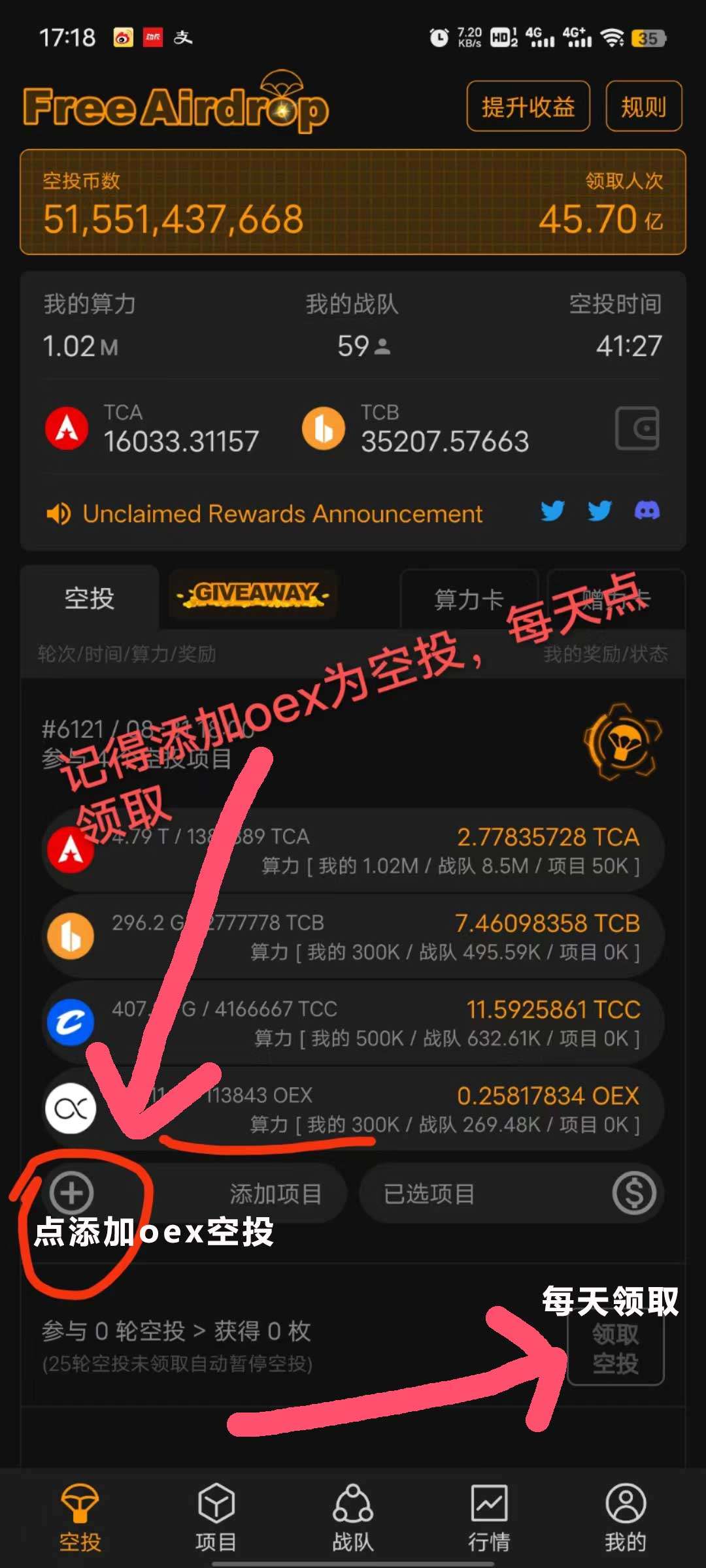The height and width of the screenshot is (1568, 706).
Task: Tap the 领取空投 claim button
Action: coord(615,1348)
